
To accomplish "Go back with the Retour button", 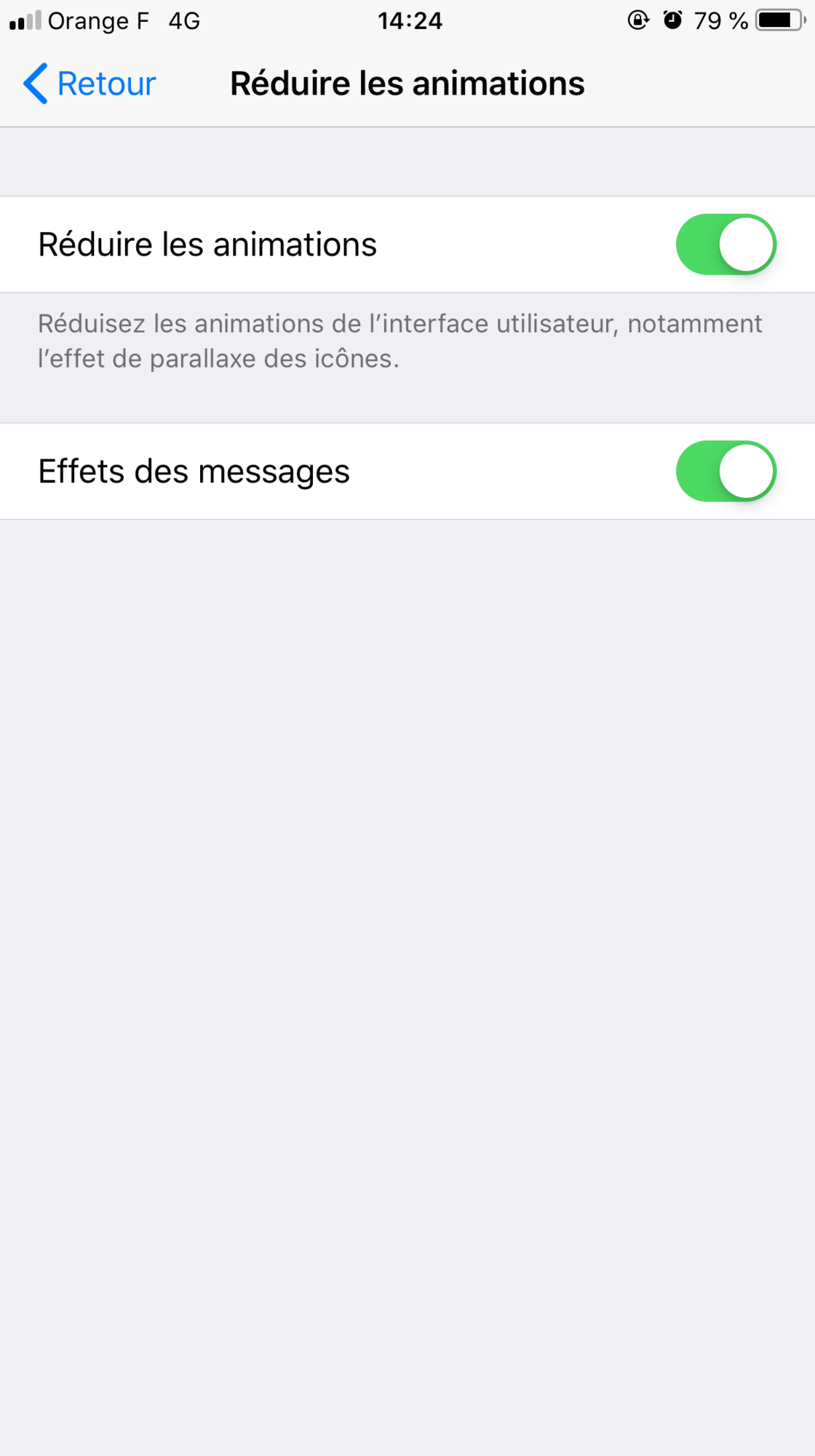I will pyautogui.click(x=90, y=84).
